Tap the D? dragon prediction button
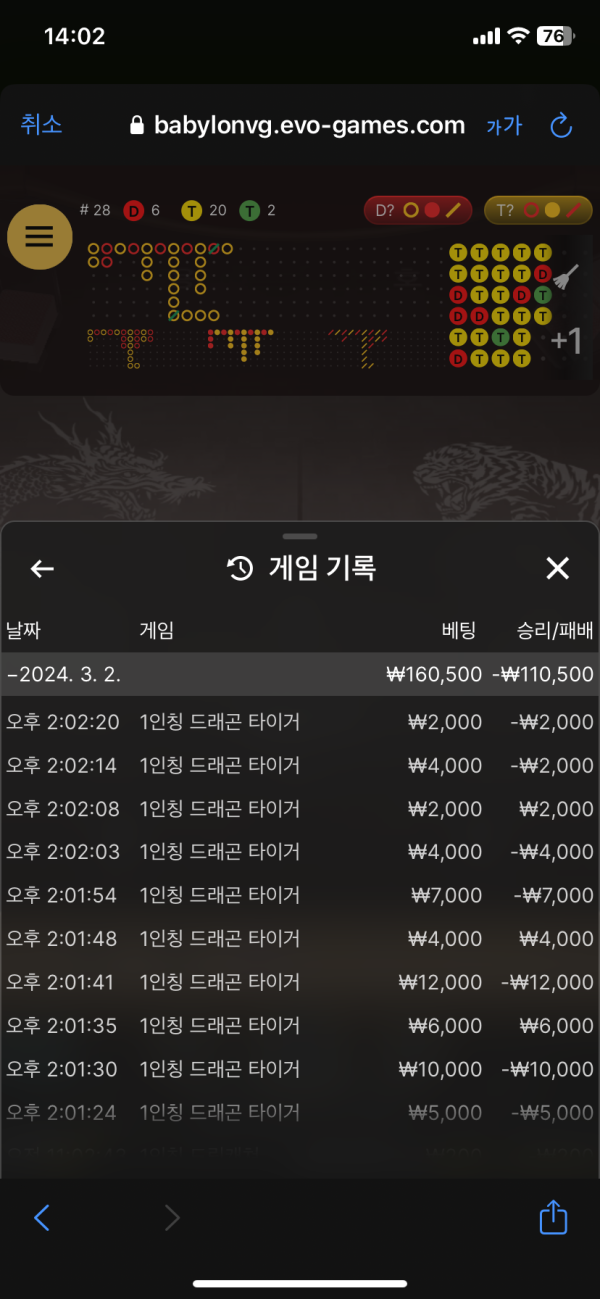This screenshot has width=600, height=1299. (x=417, y=210)
